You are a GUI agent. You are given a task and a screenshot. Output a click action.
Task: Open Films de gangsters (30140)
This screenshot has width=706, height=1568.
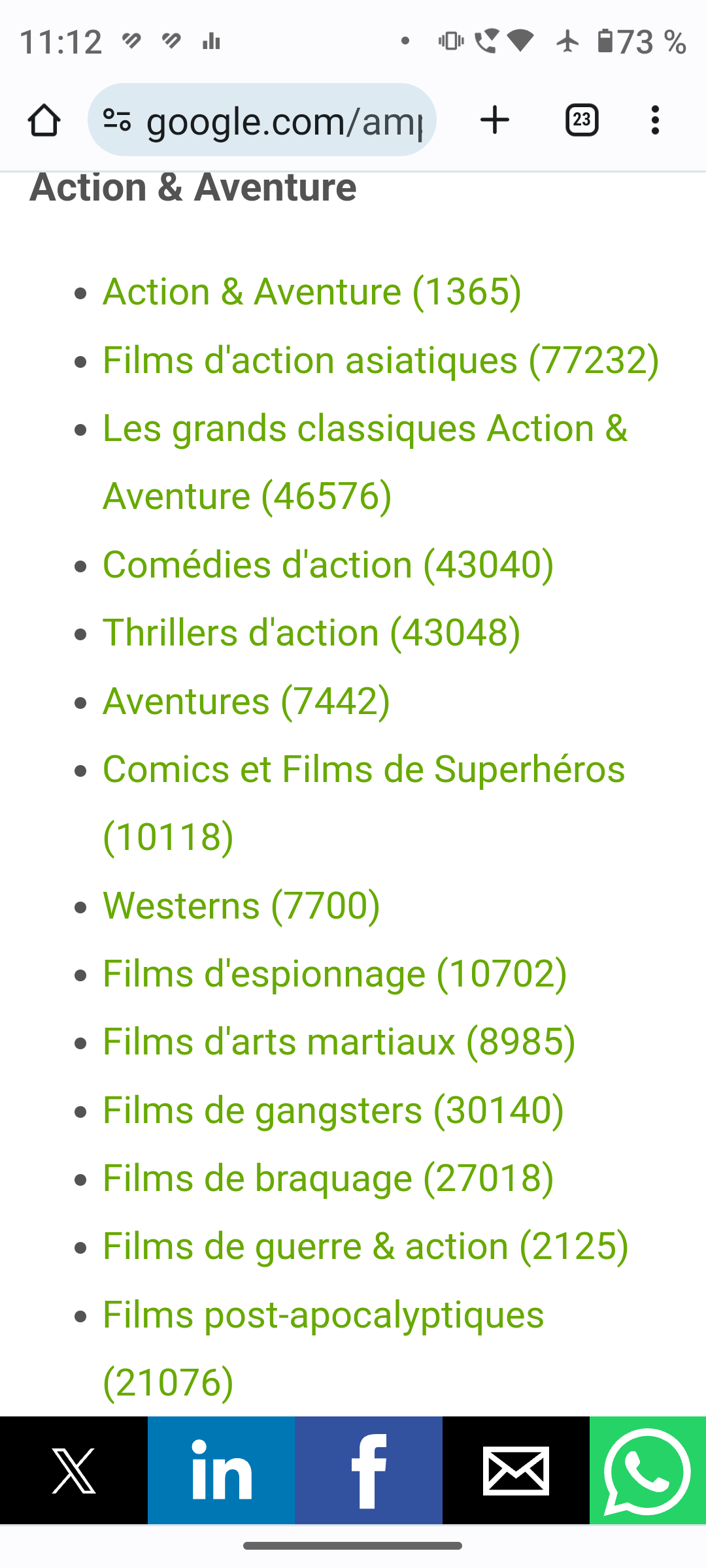(333, 1111)
